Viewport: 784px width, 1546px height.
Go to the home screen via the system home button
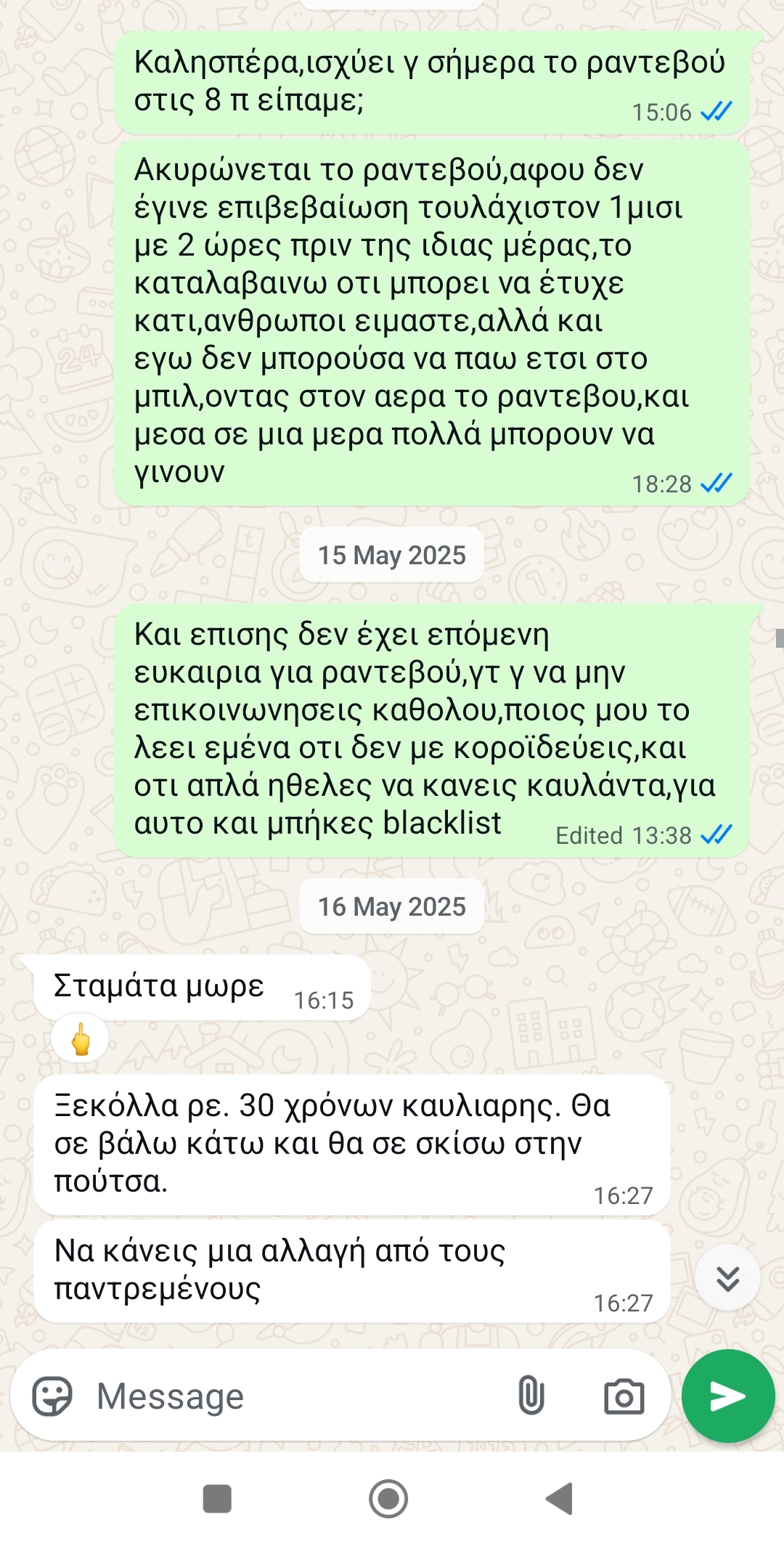[x=388, y=1499]
